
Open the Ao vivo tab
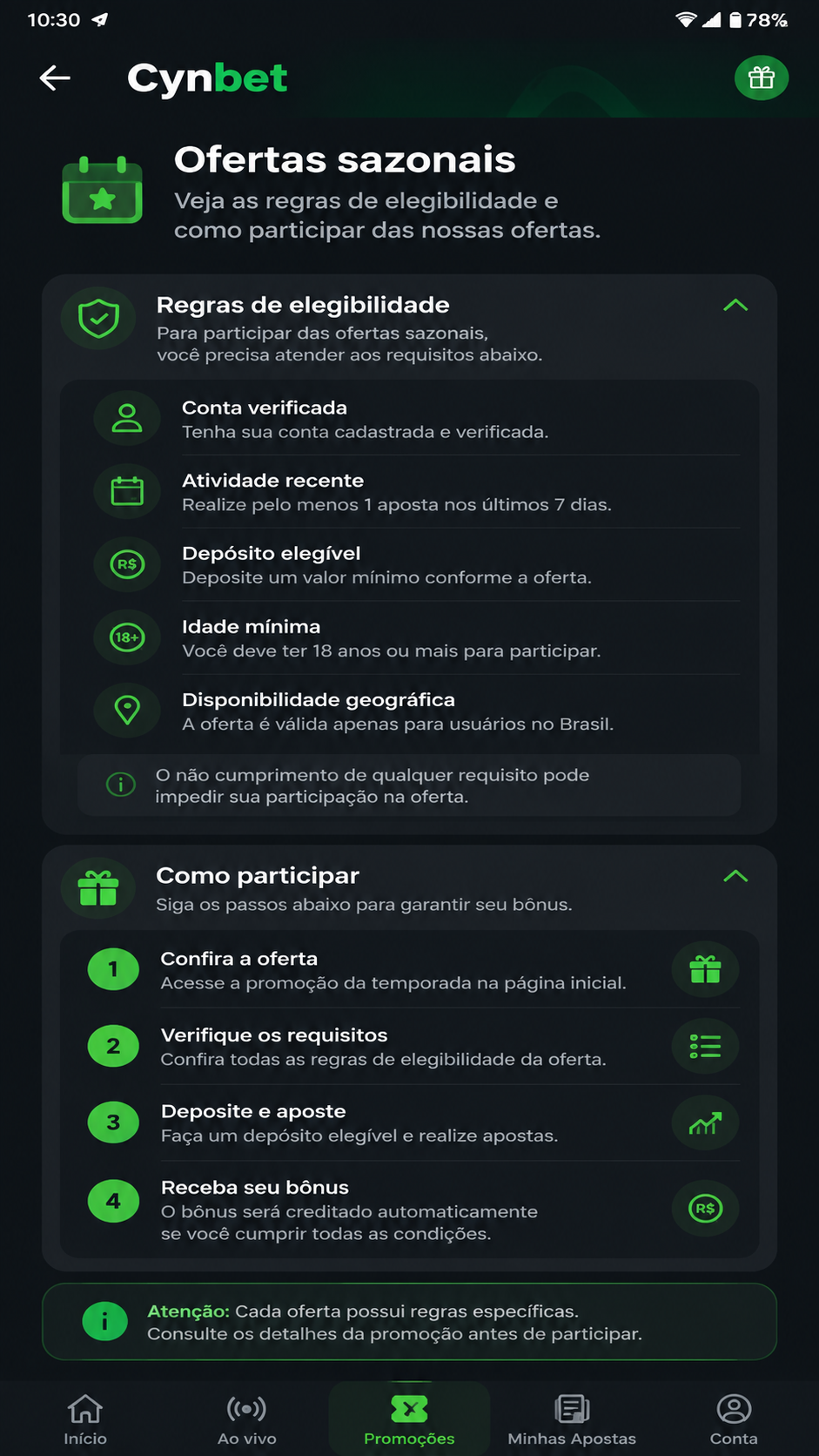(x=247, y=1419)
